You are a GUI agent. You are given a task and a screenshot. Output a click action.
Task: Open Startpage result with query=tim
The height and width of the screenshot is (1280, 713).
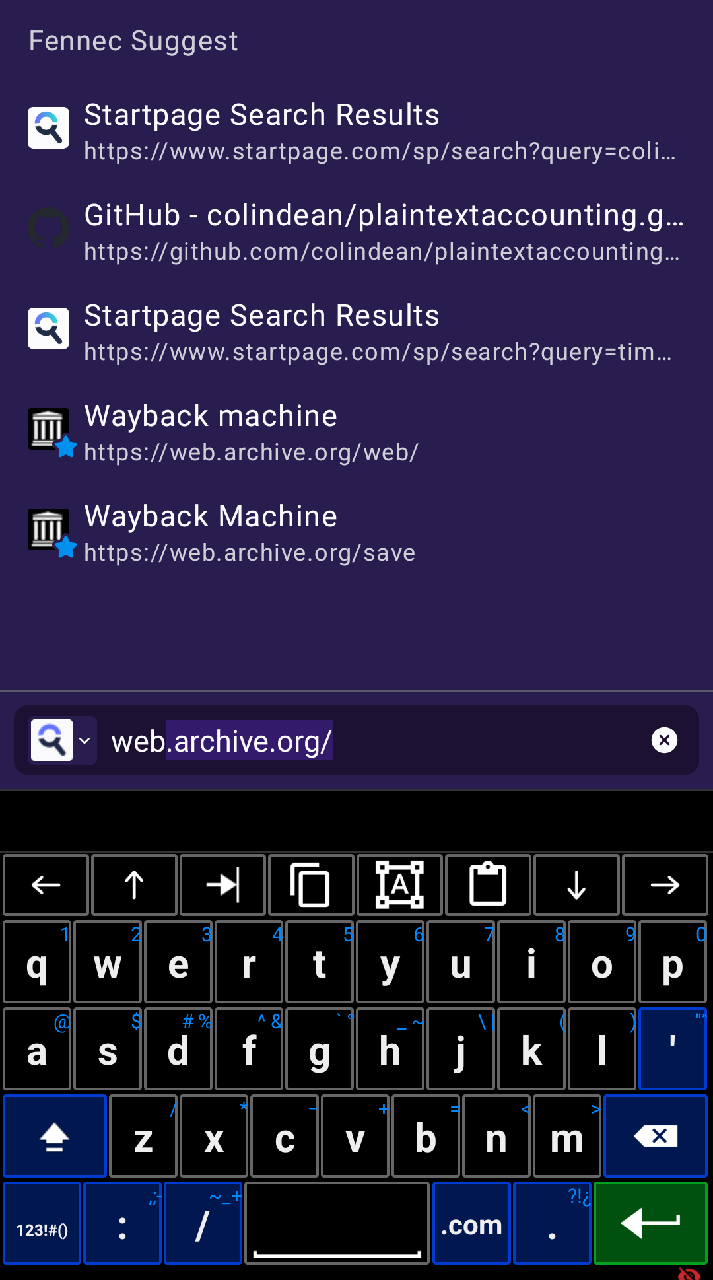[356, 333]
